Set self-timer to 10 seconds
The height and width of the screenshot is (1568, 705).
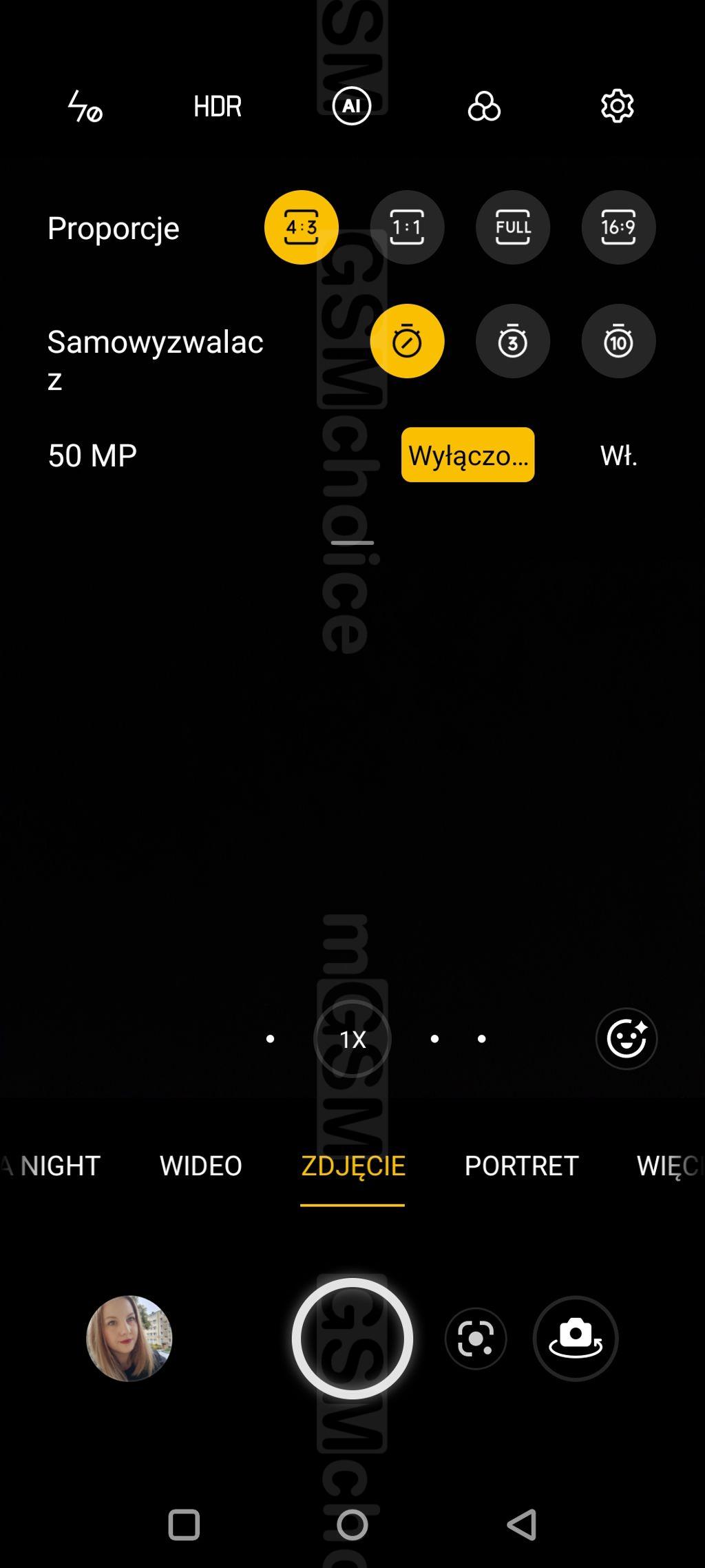click(618, 341)
